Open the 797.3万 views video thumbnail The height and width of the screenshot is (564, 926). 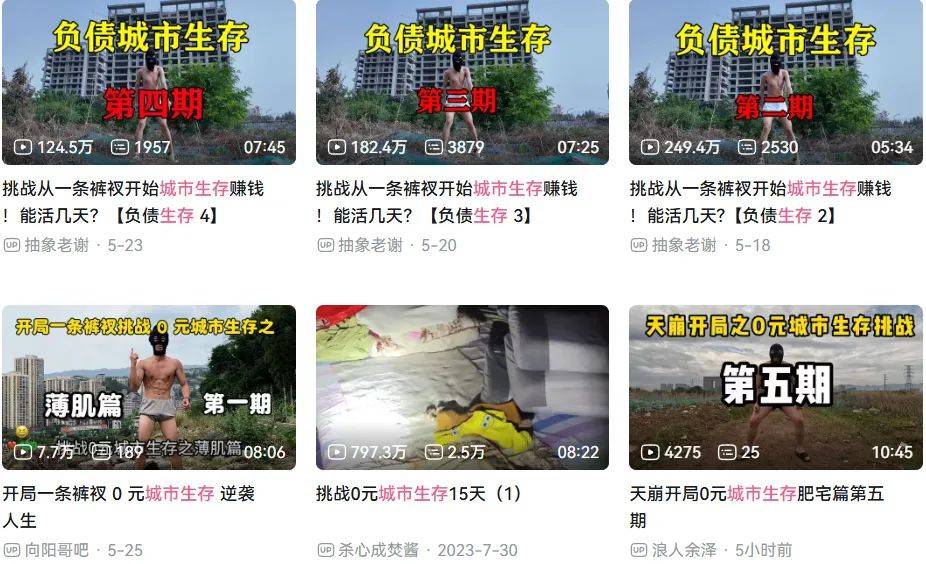pos(462,387)
